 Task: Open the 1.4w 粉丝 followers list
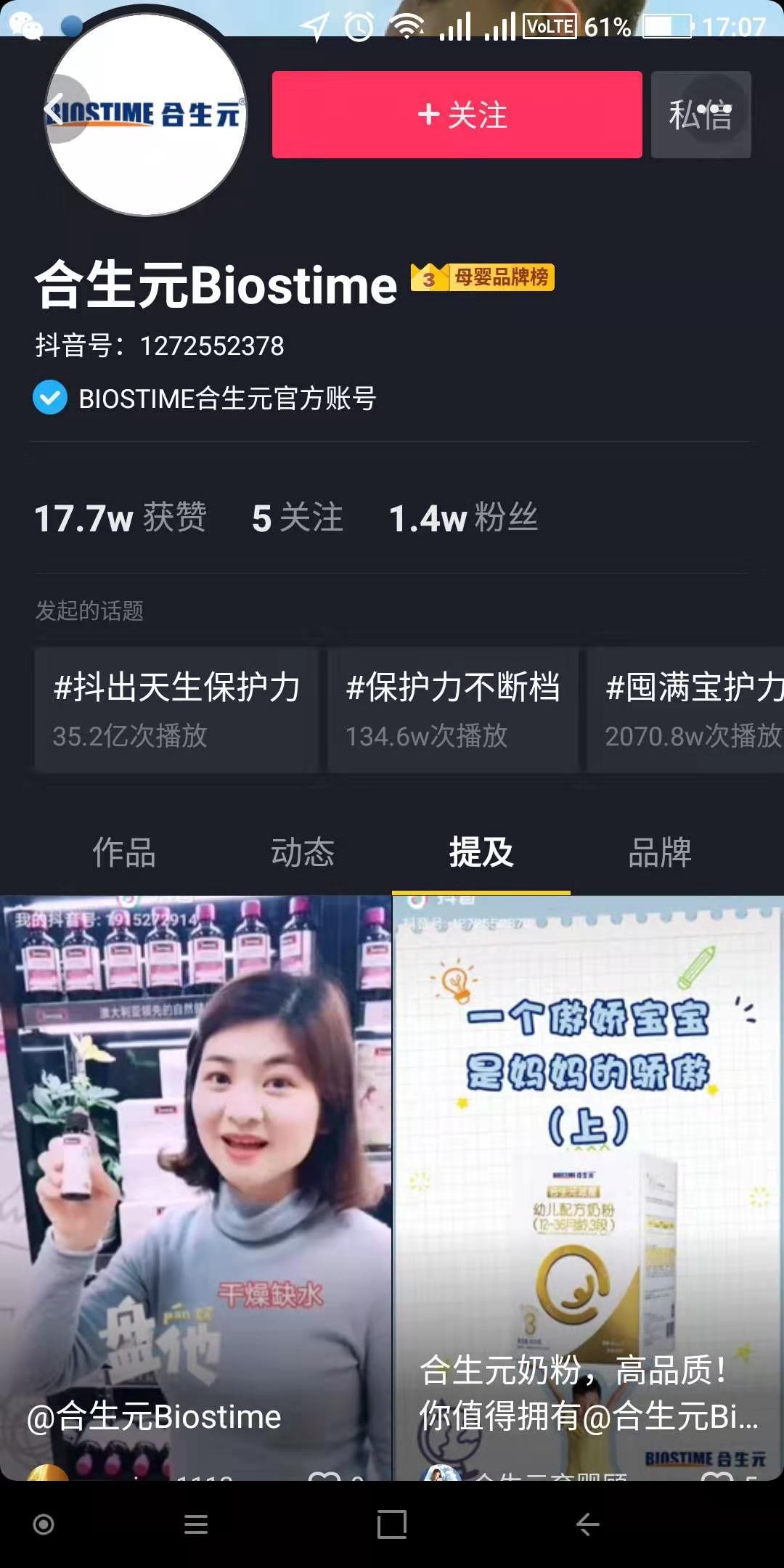point(463,518)
